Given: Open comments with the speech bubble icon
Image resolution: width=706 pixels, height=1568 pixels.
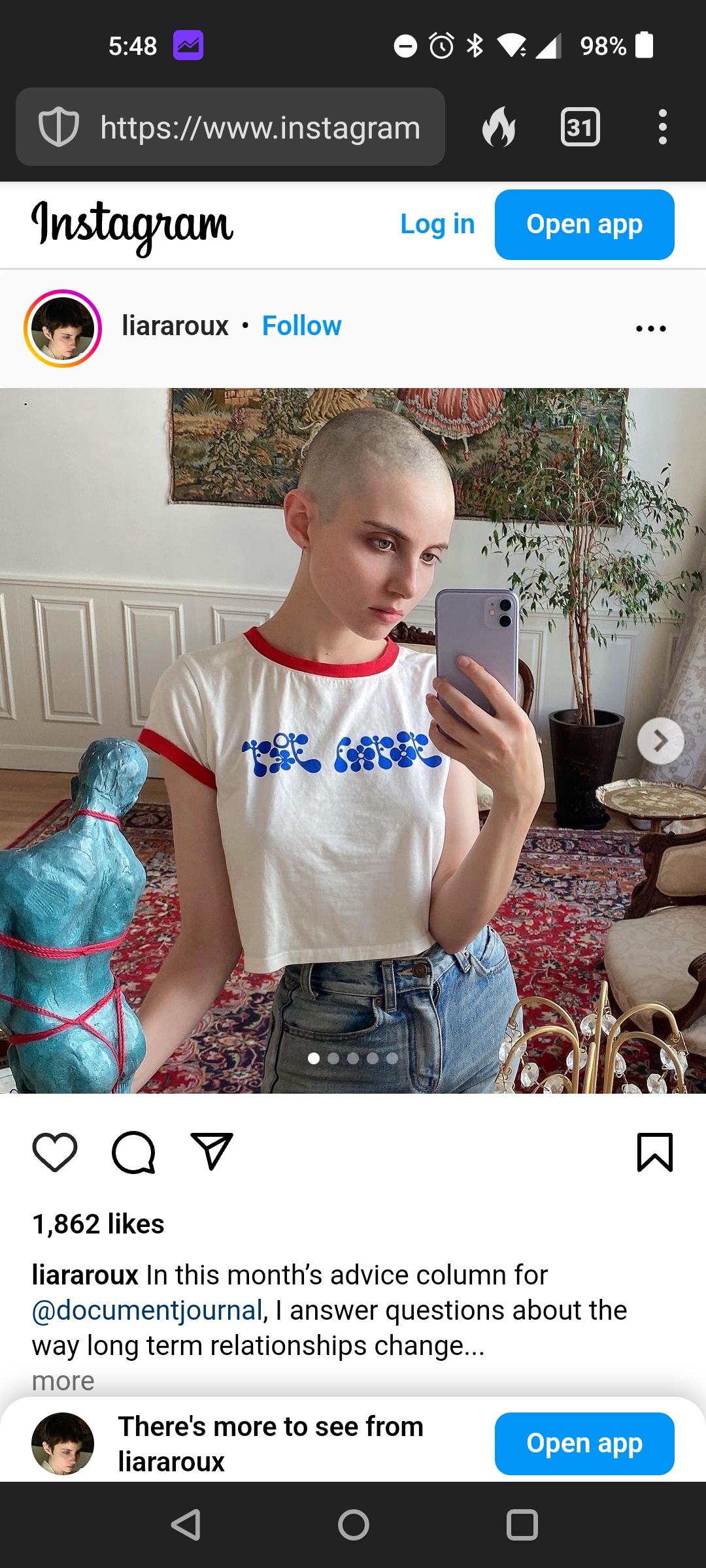Looking at the screenshot, I should pyautogui.click(x=133, y=1152).
